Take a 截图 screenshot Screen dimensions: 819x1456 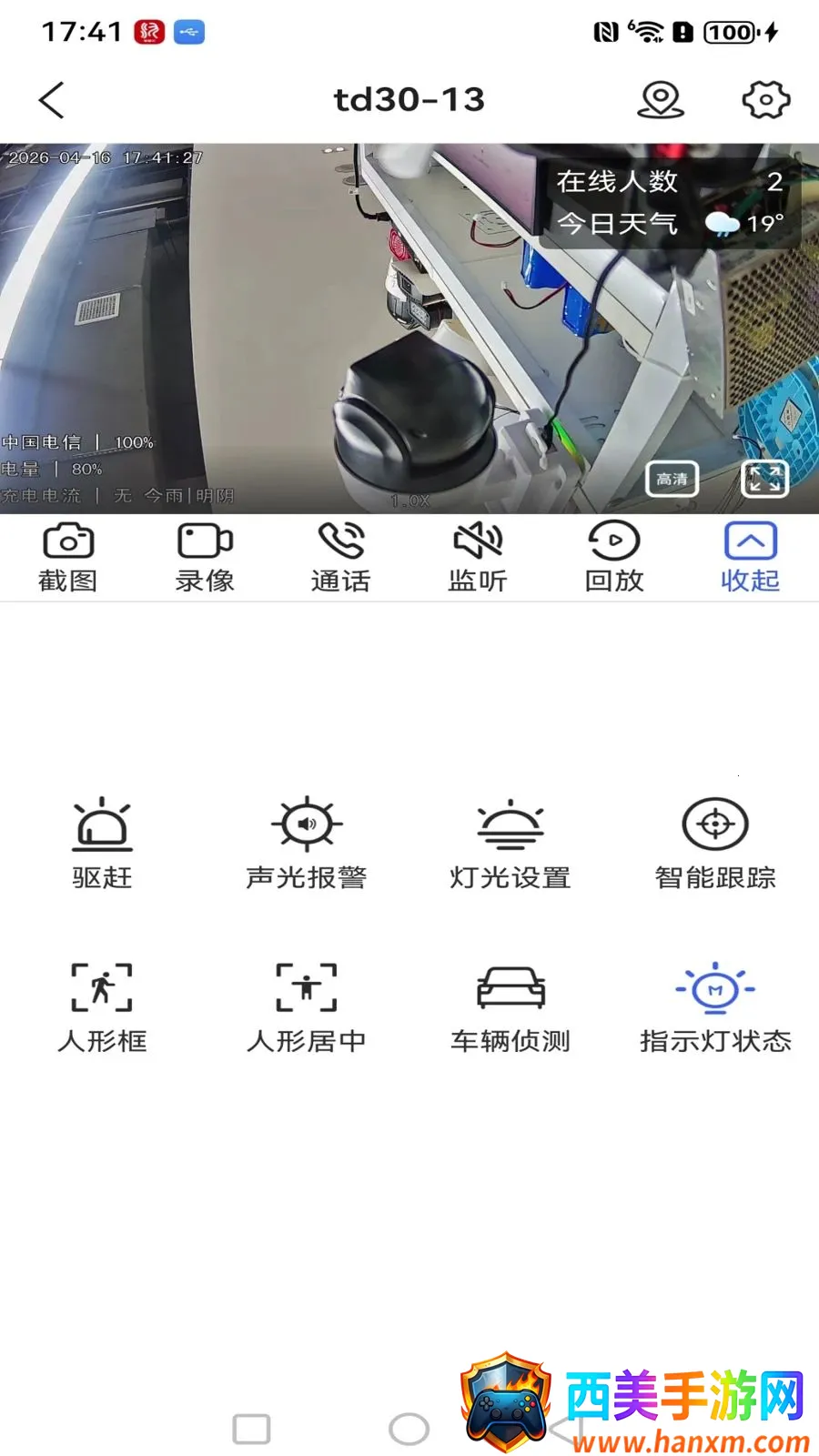[68, 558]
